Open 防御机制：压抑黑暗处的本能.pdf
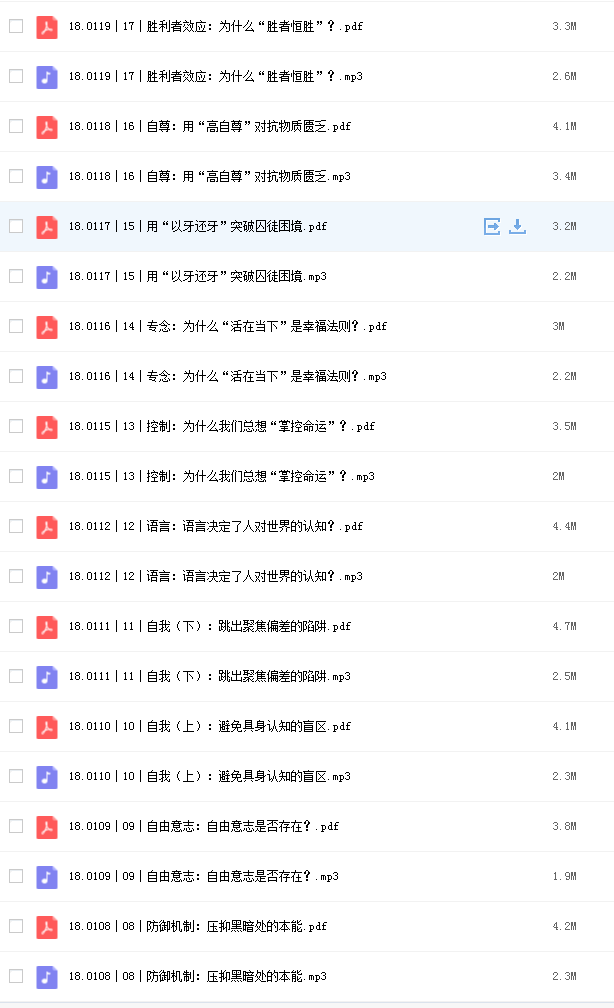The height and width of the screenshot is (1008, 614). 197,926
